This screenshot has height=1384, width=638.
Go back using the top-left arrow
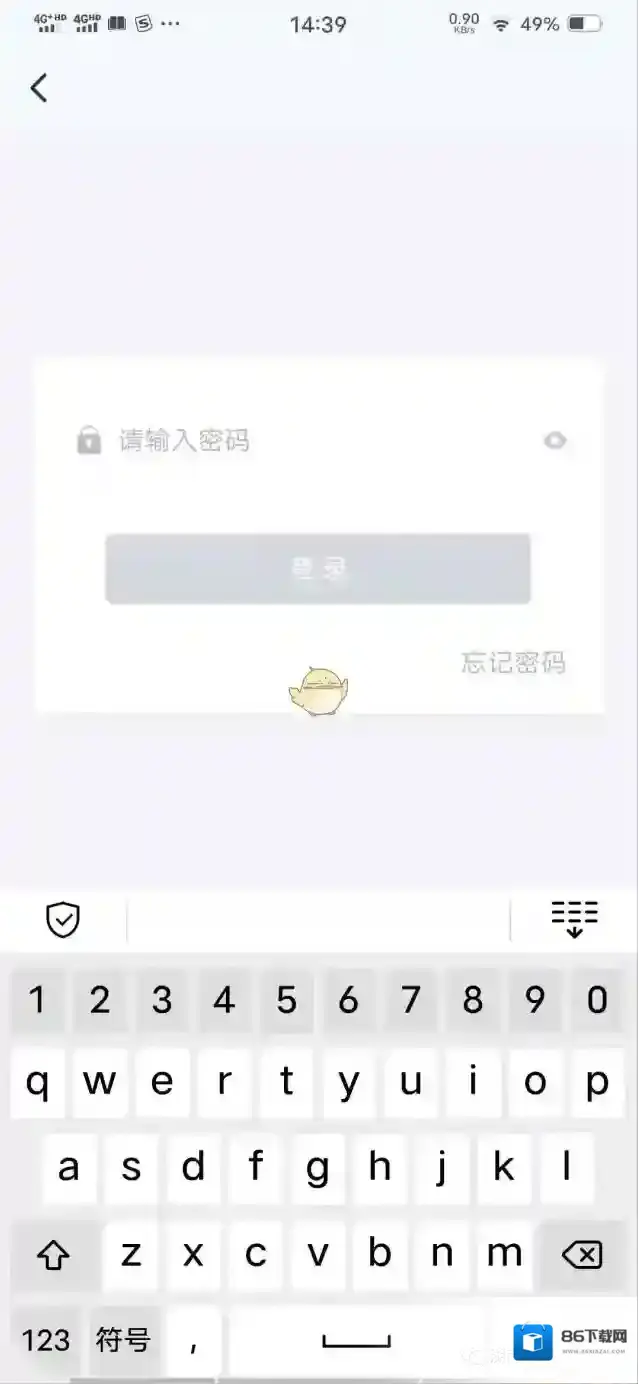click(x=39, y=88)
